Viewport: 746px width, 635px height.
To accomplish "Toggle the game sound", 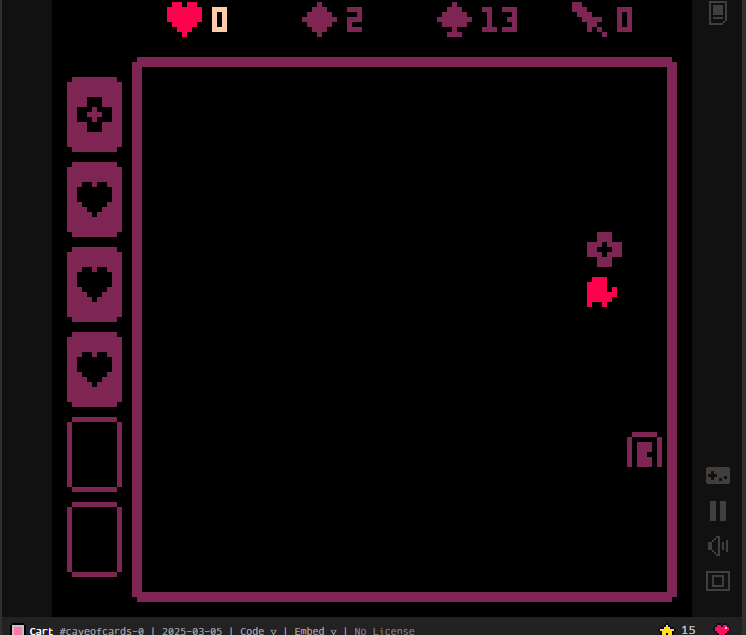I will [717, 546].
